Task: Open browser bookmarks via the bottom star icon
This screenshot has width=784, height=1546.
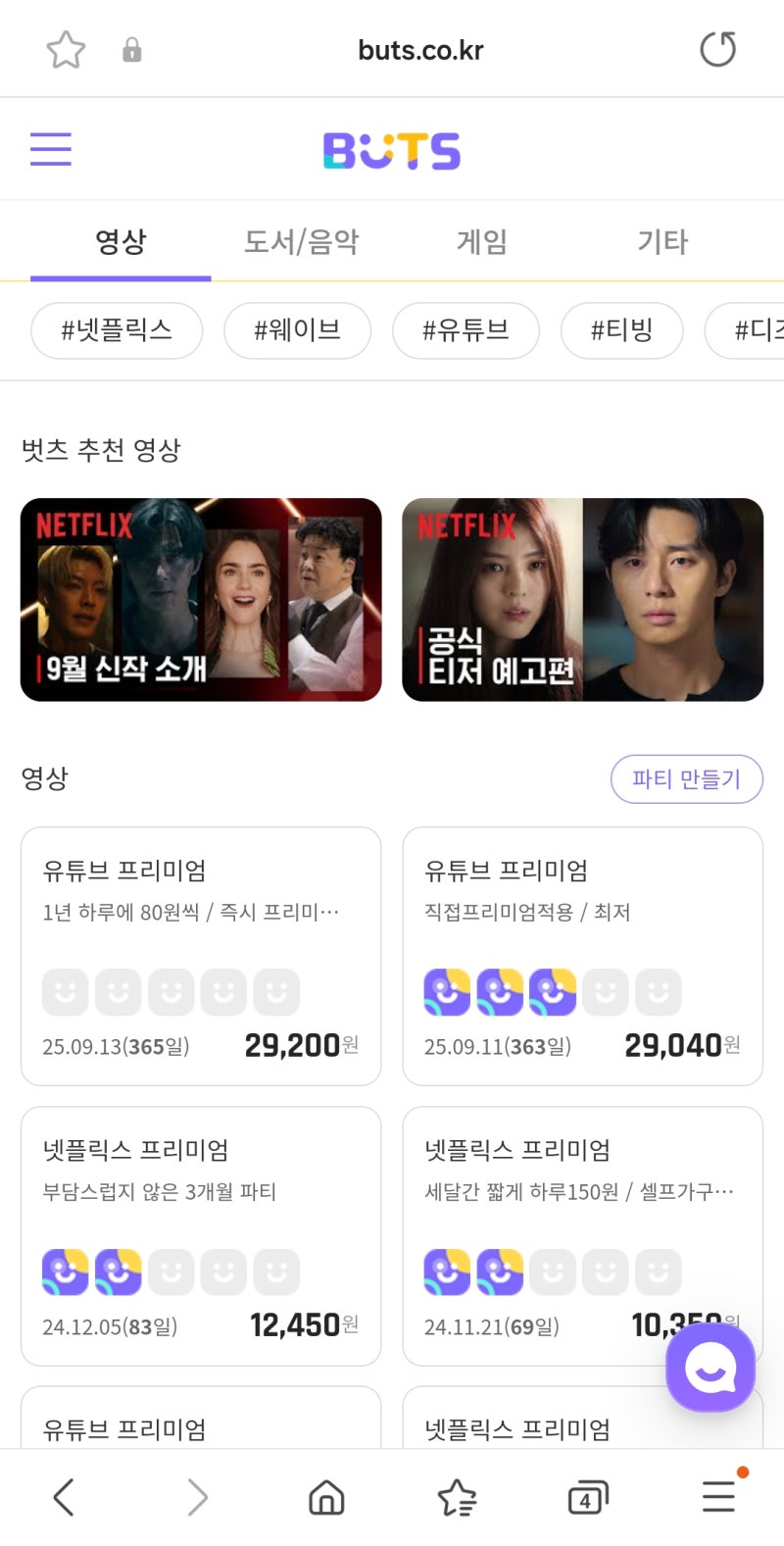Action: (x=457, y=1497)
